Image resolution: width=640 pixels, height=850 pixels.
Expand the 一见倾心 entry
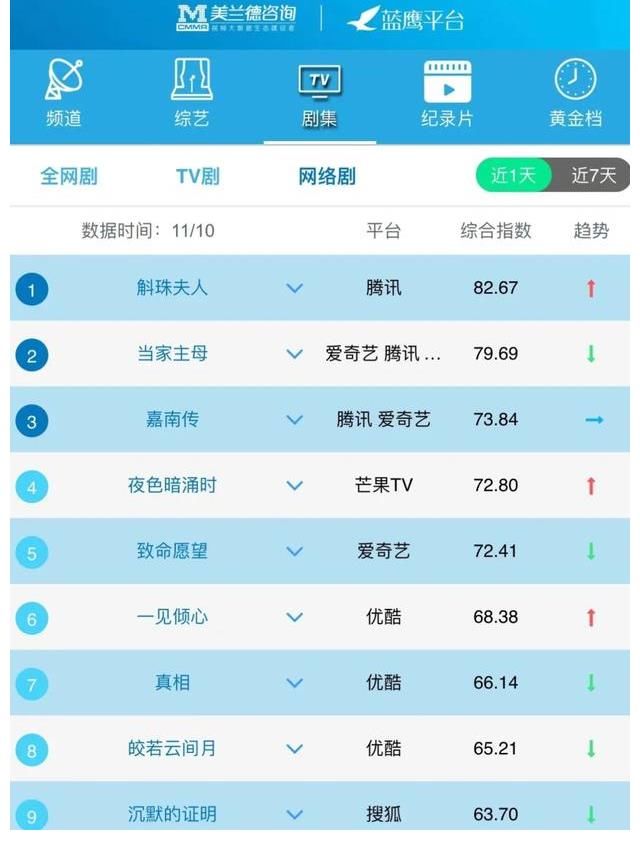[x=294, y=617]
